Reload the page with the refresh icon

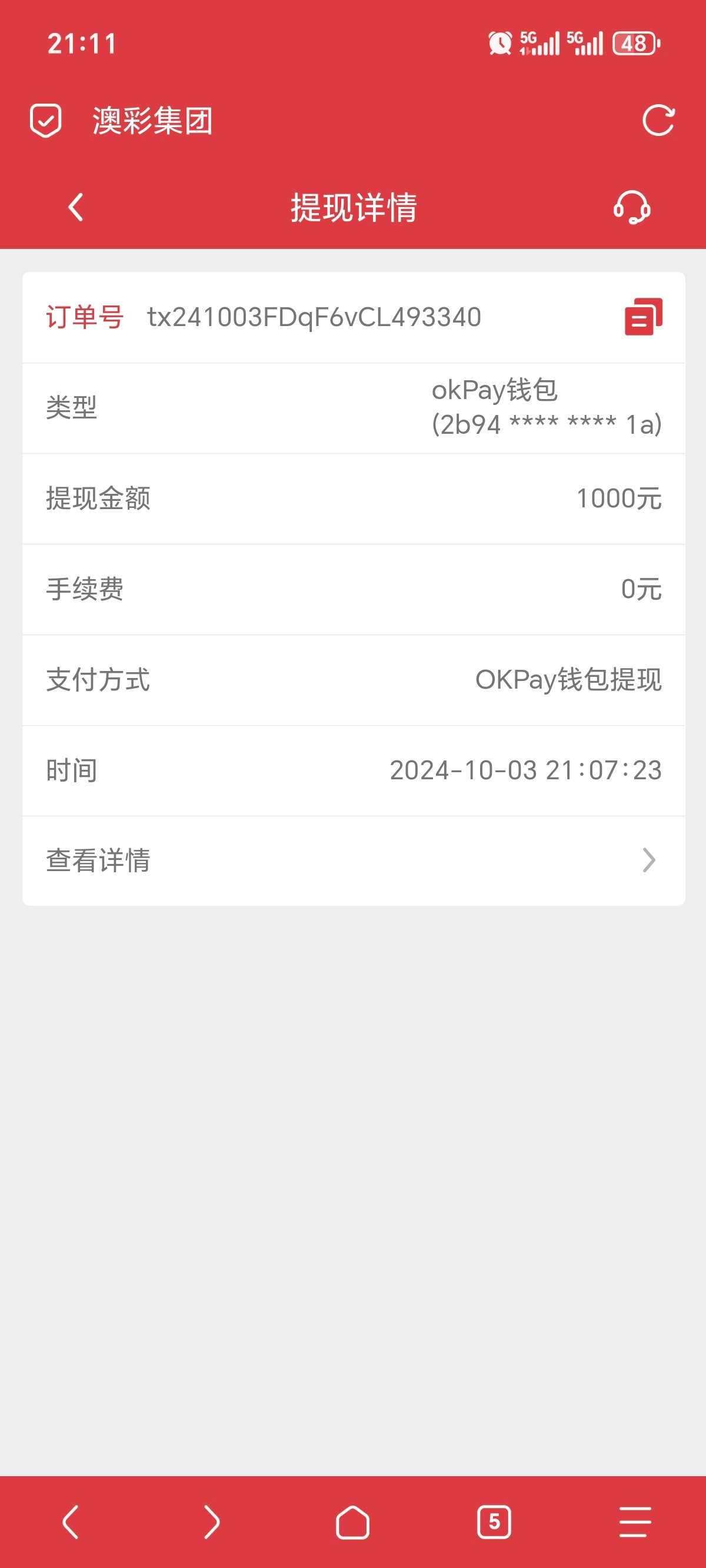coord(658,121)
